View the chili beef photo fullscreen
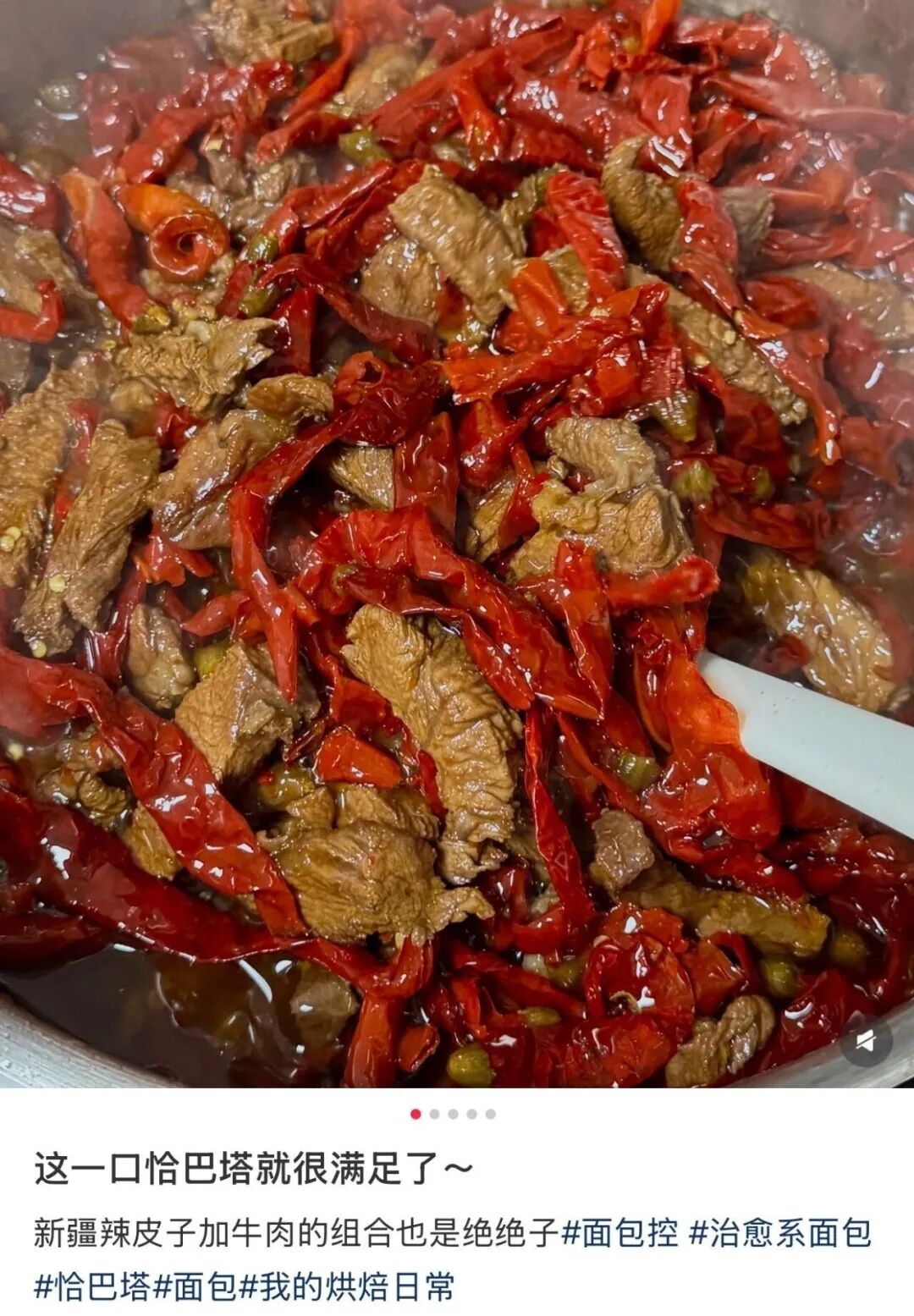This screenshot has width=914, height=1316. tap(457, 542)
